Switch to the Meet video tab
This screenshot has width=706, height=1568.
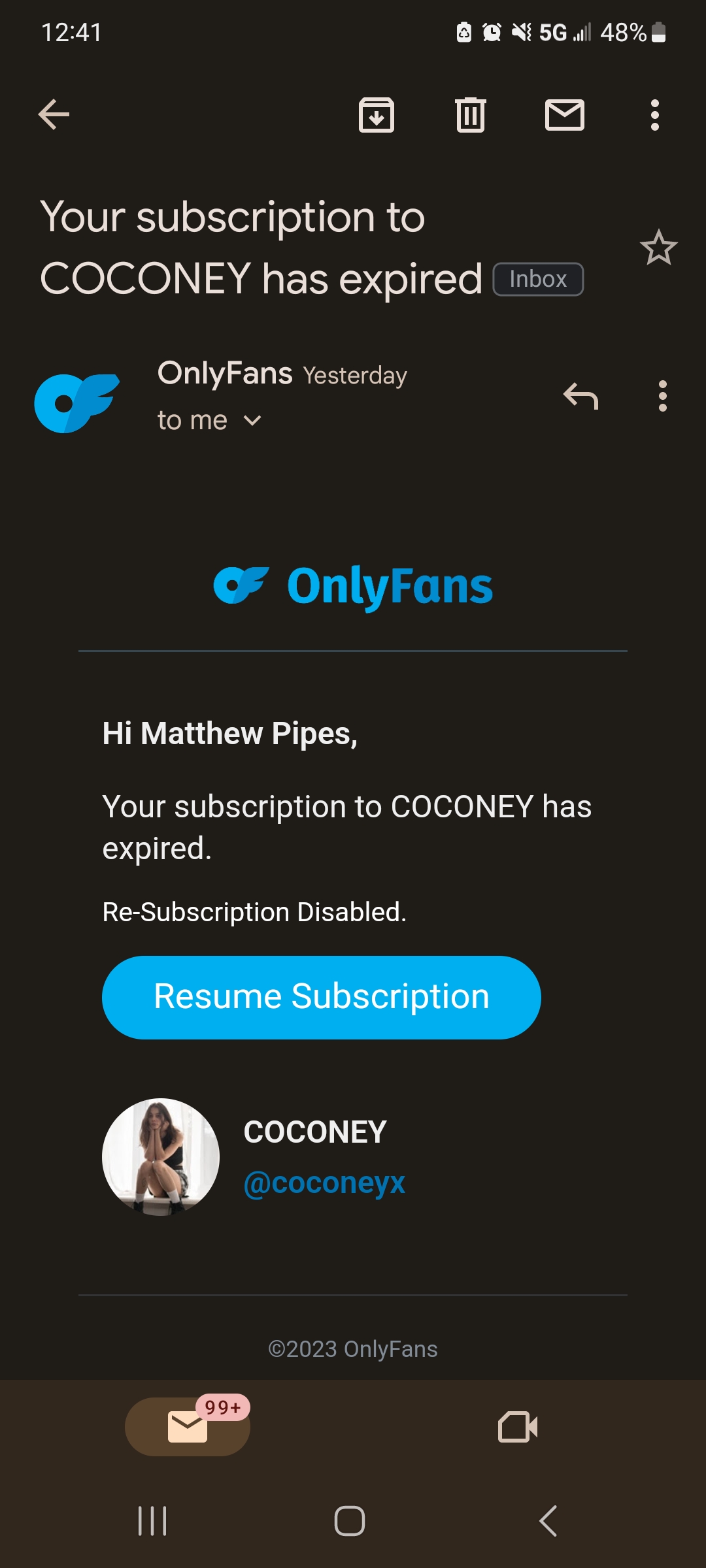tap(518, 1426)
